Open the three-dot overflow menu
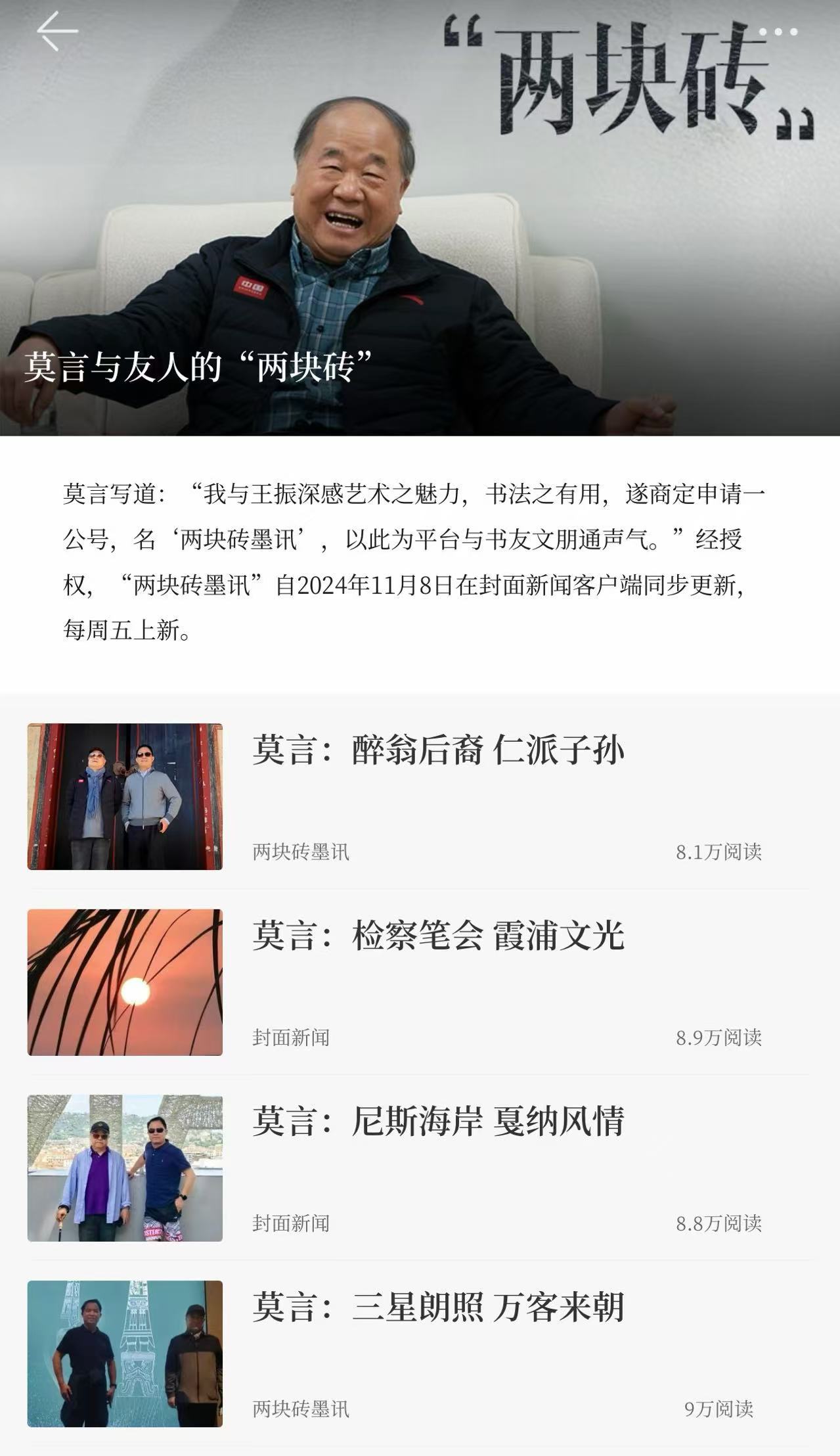Viewport: 840px width, 1456px height. [x=778, y=32]
